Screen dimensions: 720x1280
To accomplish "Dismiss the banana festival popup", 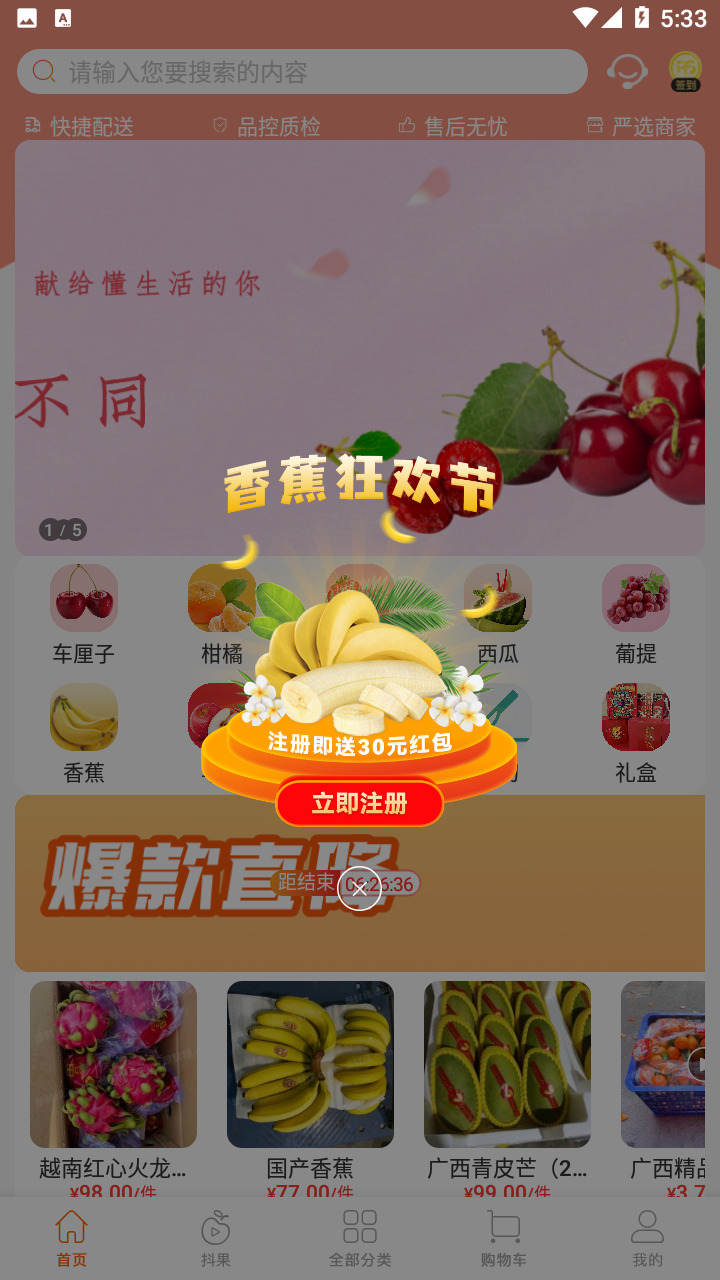I will (x=359, y=888).
